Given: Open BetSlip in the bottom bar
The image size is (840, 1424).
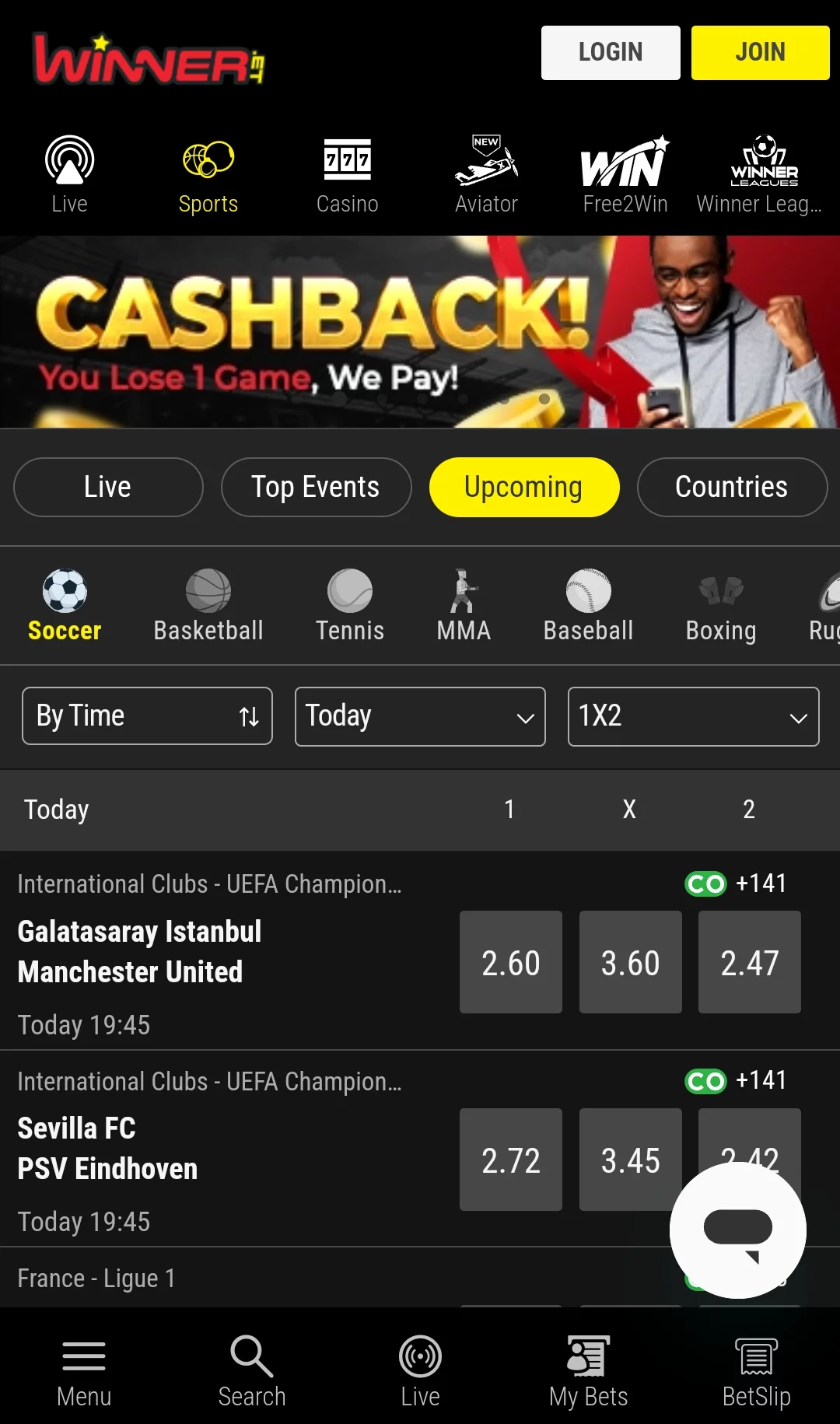Looking at the screenshot, I should pyautogui.click(x=756, y=1373).
